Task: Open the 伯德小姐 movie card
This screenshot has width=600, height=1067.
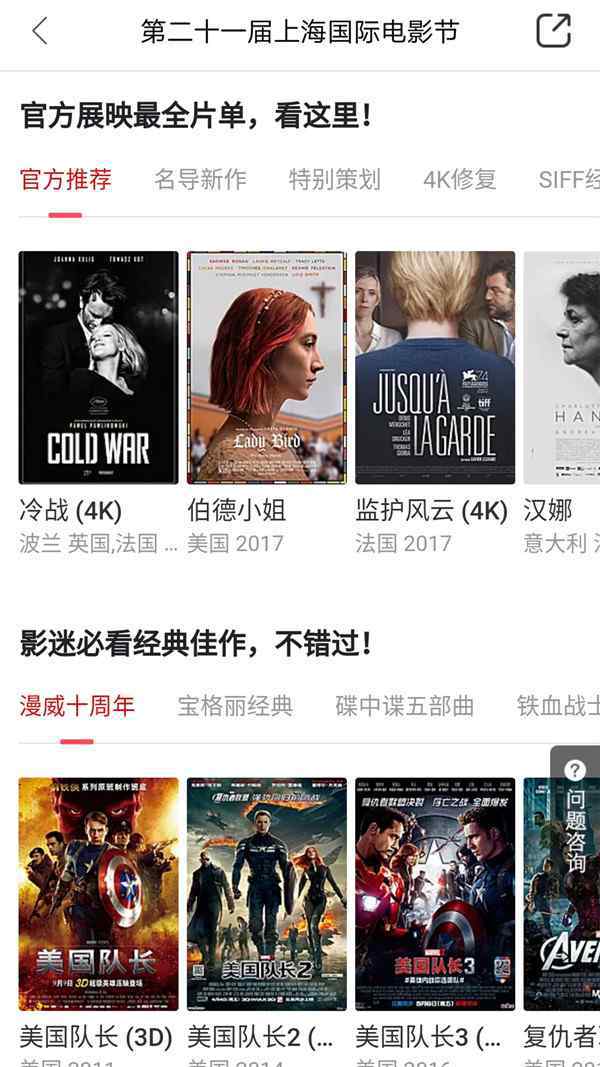Action: click(266, 367)
